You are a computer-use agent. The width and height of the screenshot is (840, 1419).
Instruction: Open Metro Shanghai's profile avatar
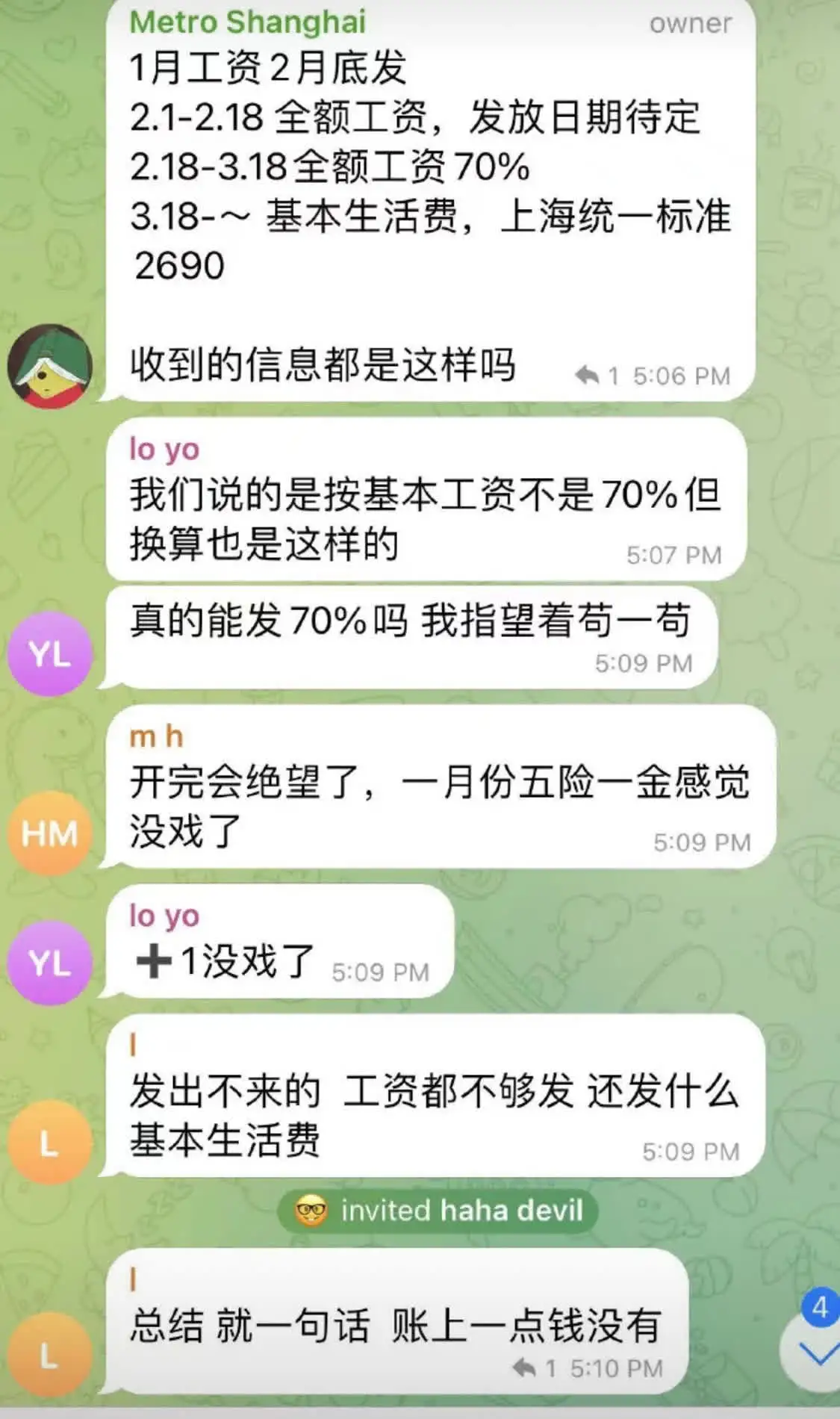point(49,366)
